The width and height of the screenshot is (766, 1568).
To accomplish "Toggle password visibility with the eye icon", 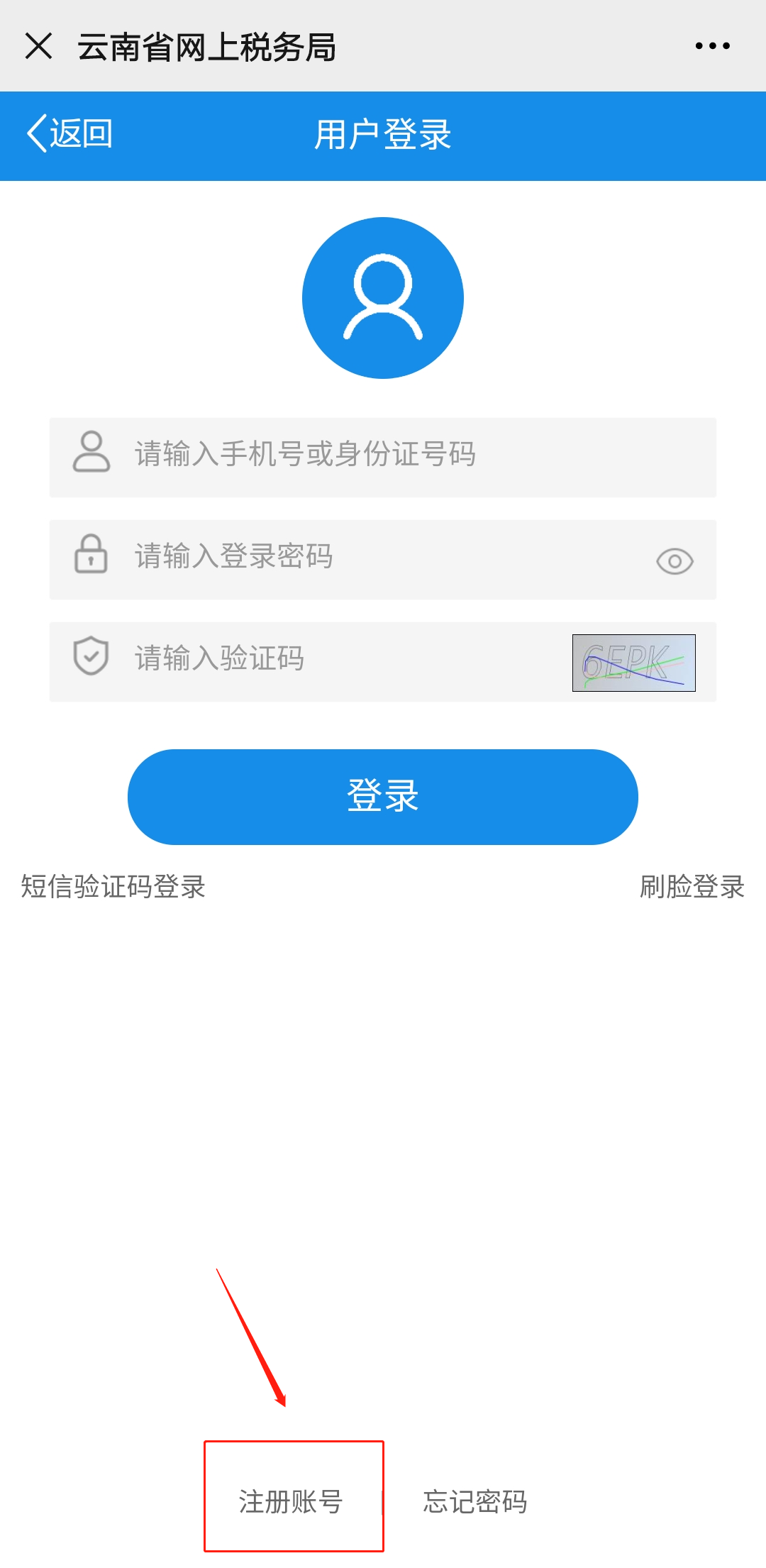I will tap(675, 561).
